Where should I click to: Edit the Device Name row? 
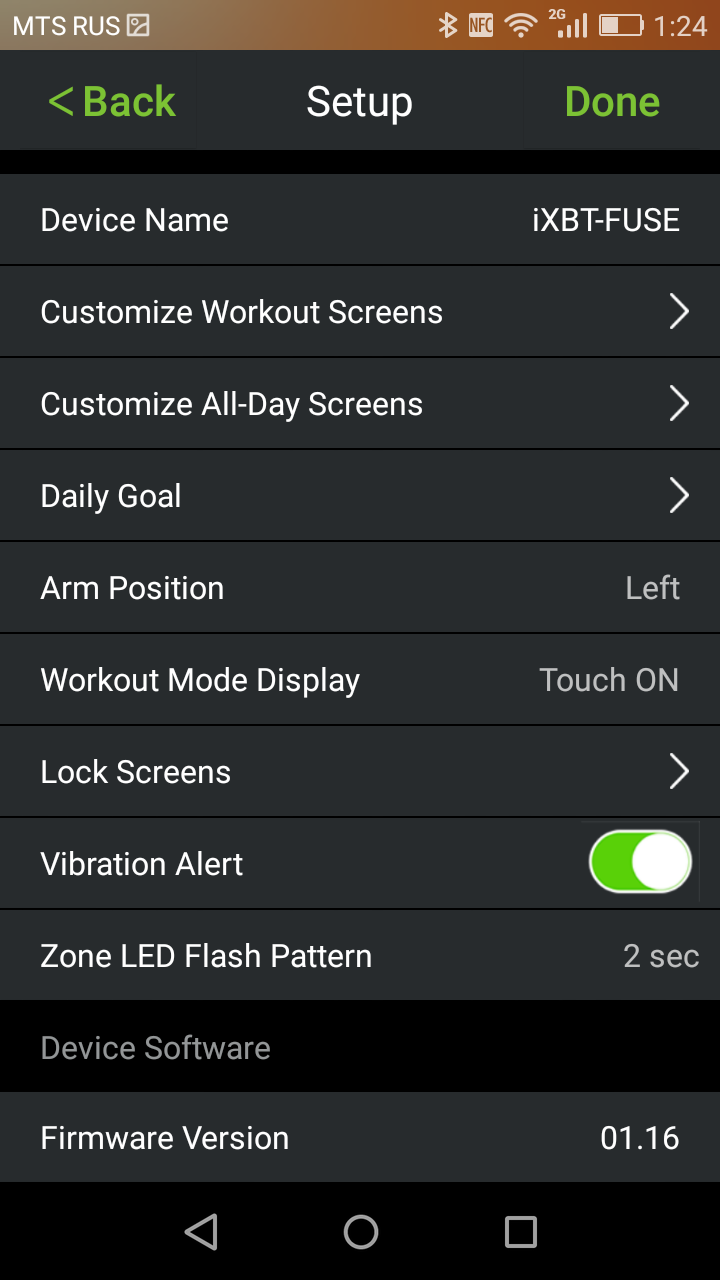pyautogui.click(x=360, y=220)
